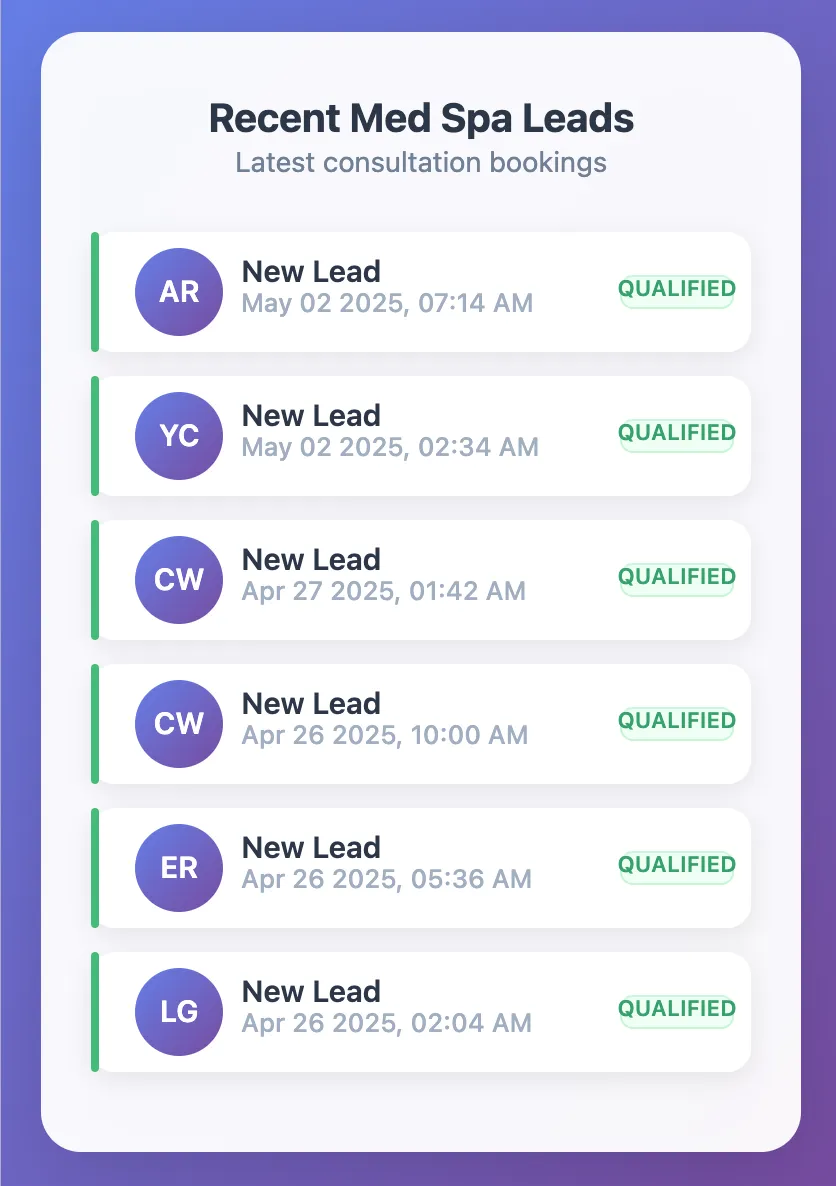Open the AR lead from May 02, 07:14 AM

pos(420,292)
